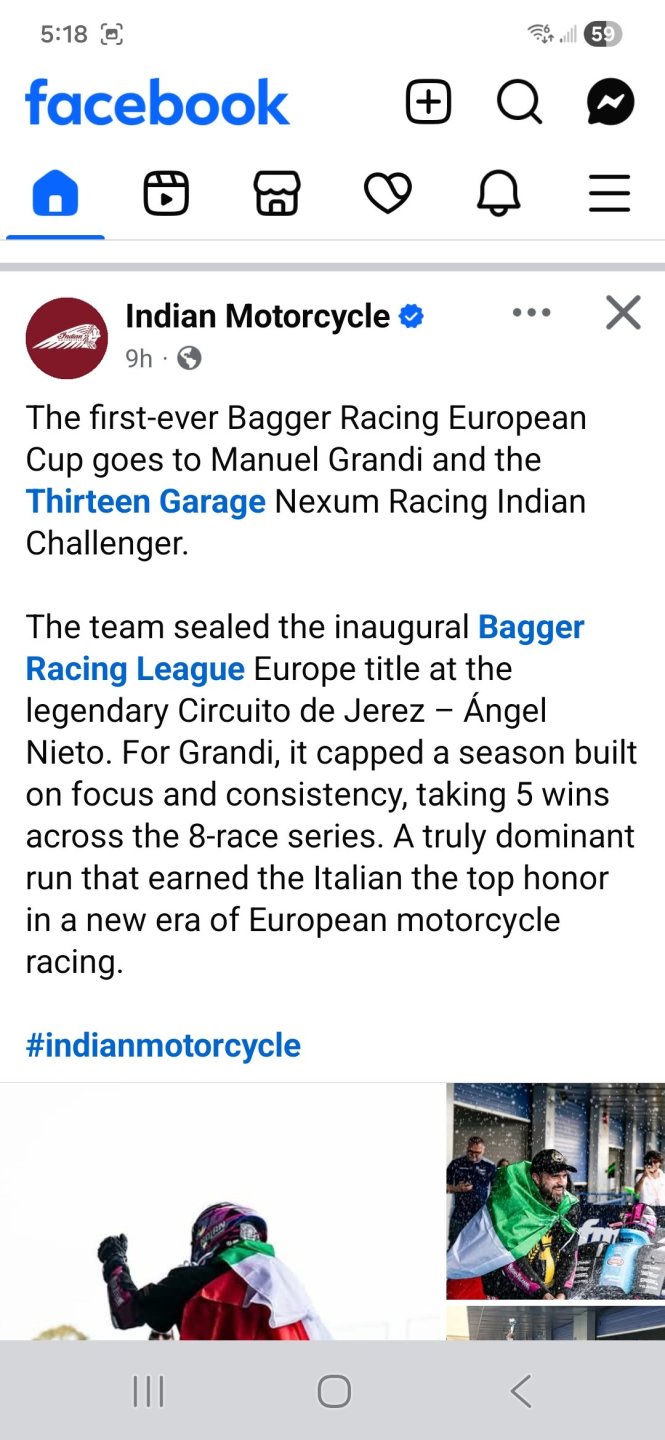Open post options three-dot menu
Viewport: 665px width, 1440px height.
click(531, 314)
